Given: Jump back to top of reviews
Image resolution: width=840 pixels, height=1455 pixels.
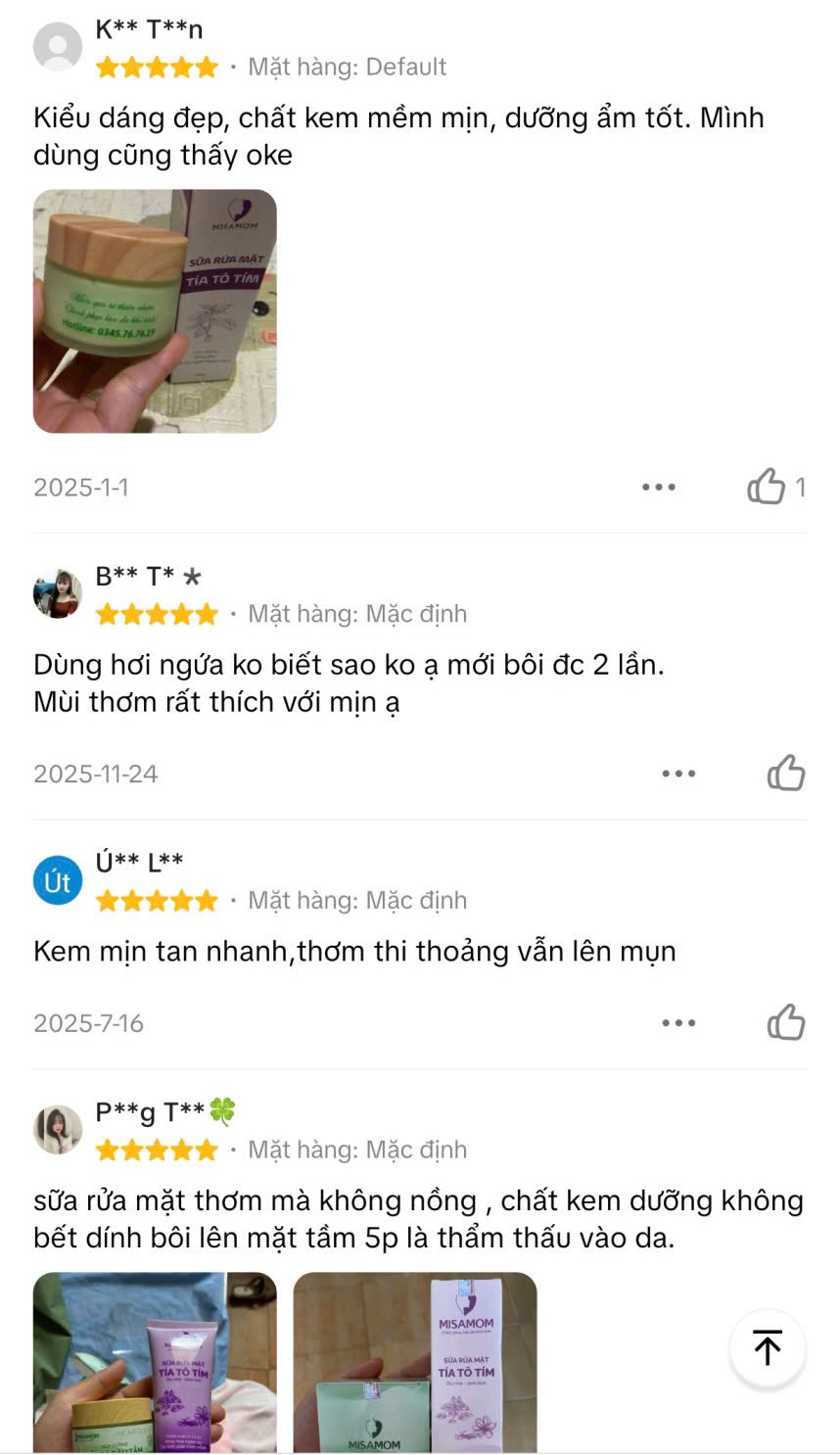Looking at the screenshot, I should point(768,1348).
